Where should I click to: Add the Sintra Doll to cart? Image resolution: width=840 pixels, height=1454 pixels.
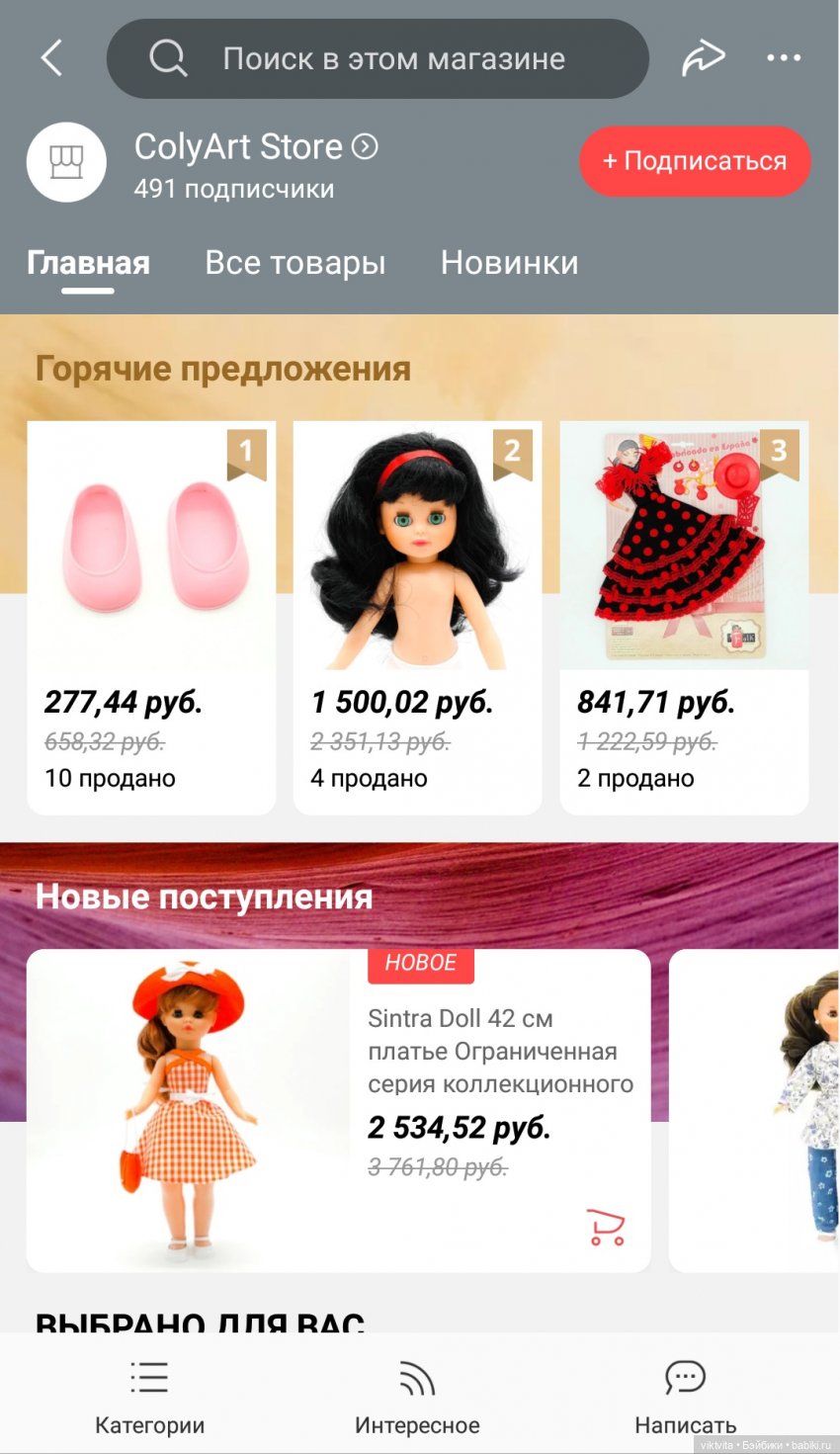[x=606, y=1227]
